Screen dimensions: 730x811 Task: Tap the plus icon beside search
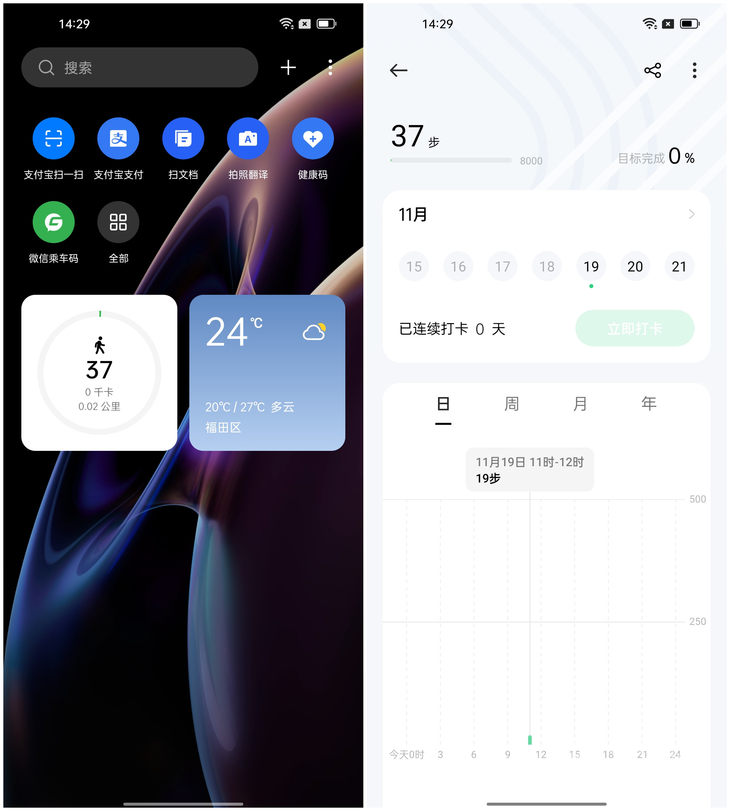click(x=288, y=68)
